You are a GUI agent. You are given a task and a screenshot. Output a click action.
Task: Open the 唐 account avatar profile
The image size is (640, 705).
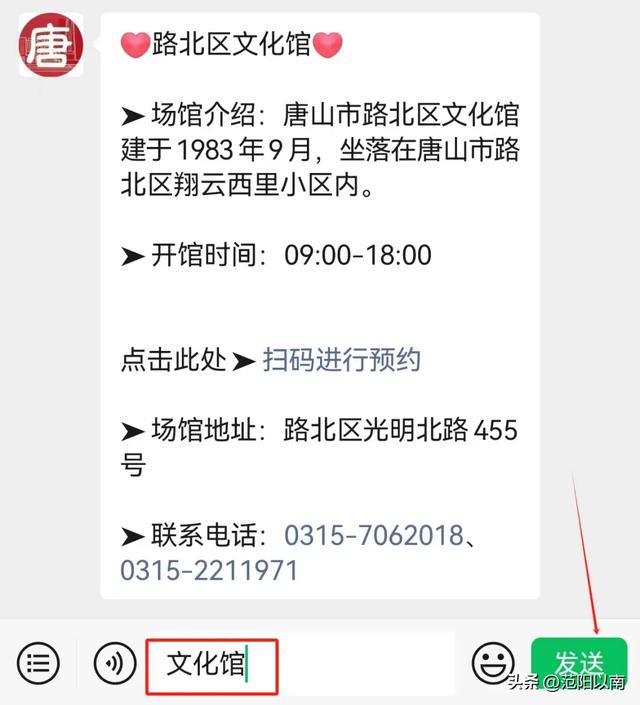tap(50, 46)
